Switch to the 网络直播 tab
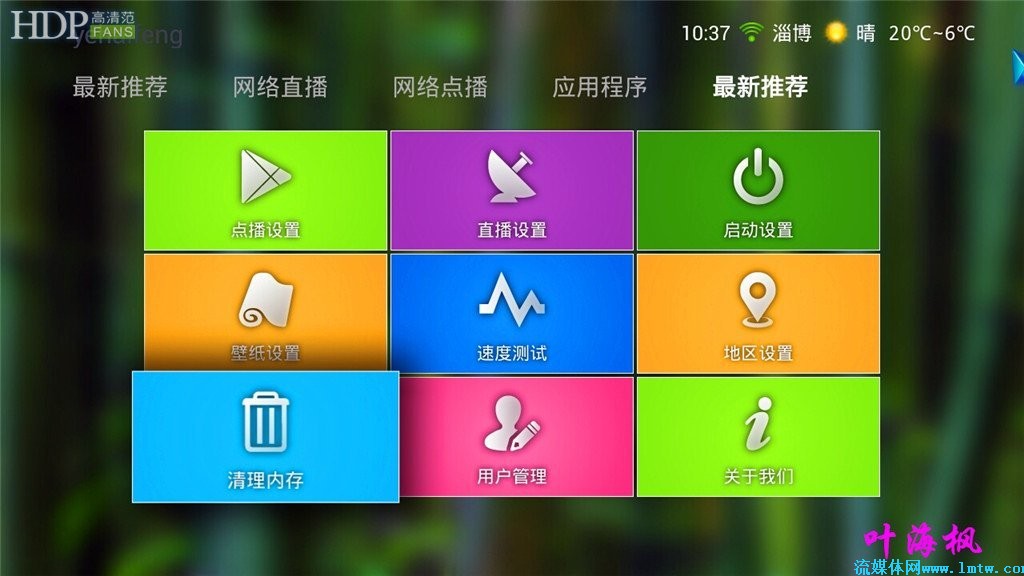Viewport: 1024px width, 576px height. (280, 87)
